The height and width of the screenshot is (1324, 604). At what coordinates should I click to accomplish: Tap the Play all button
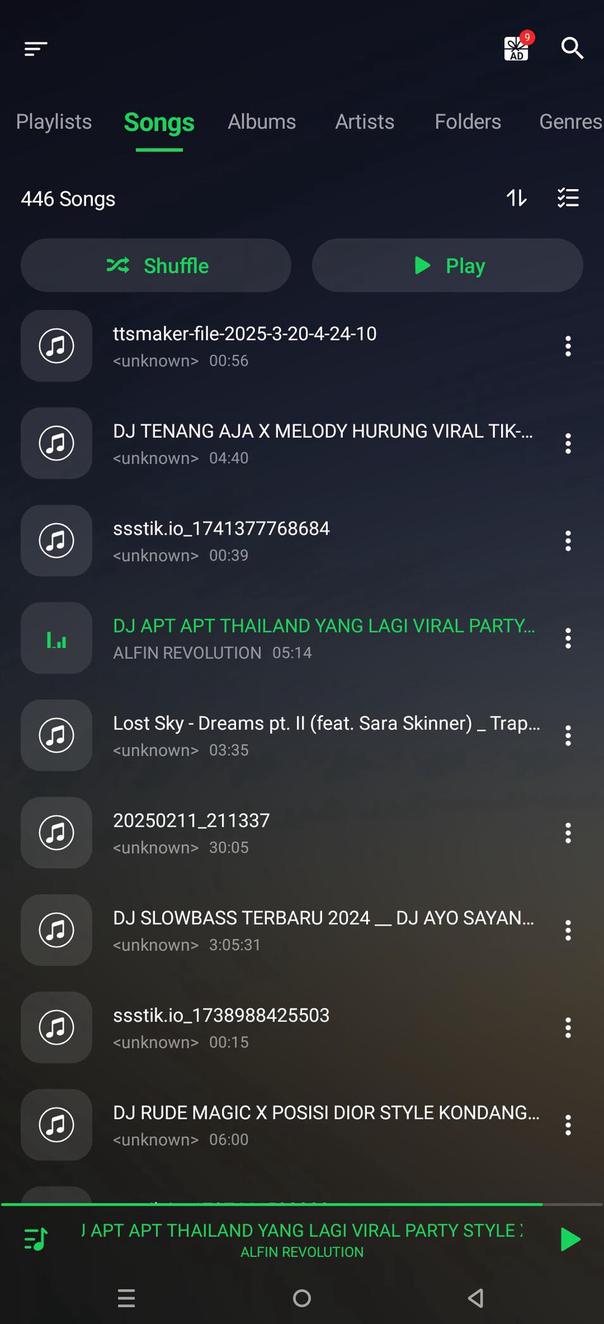pos(447,266)
